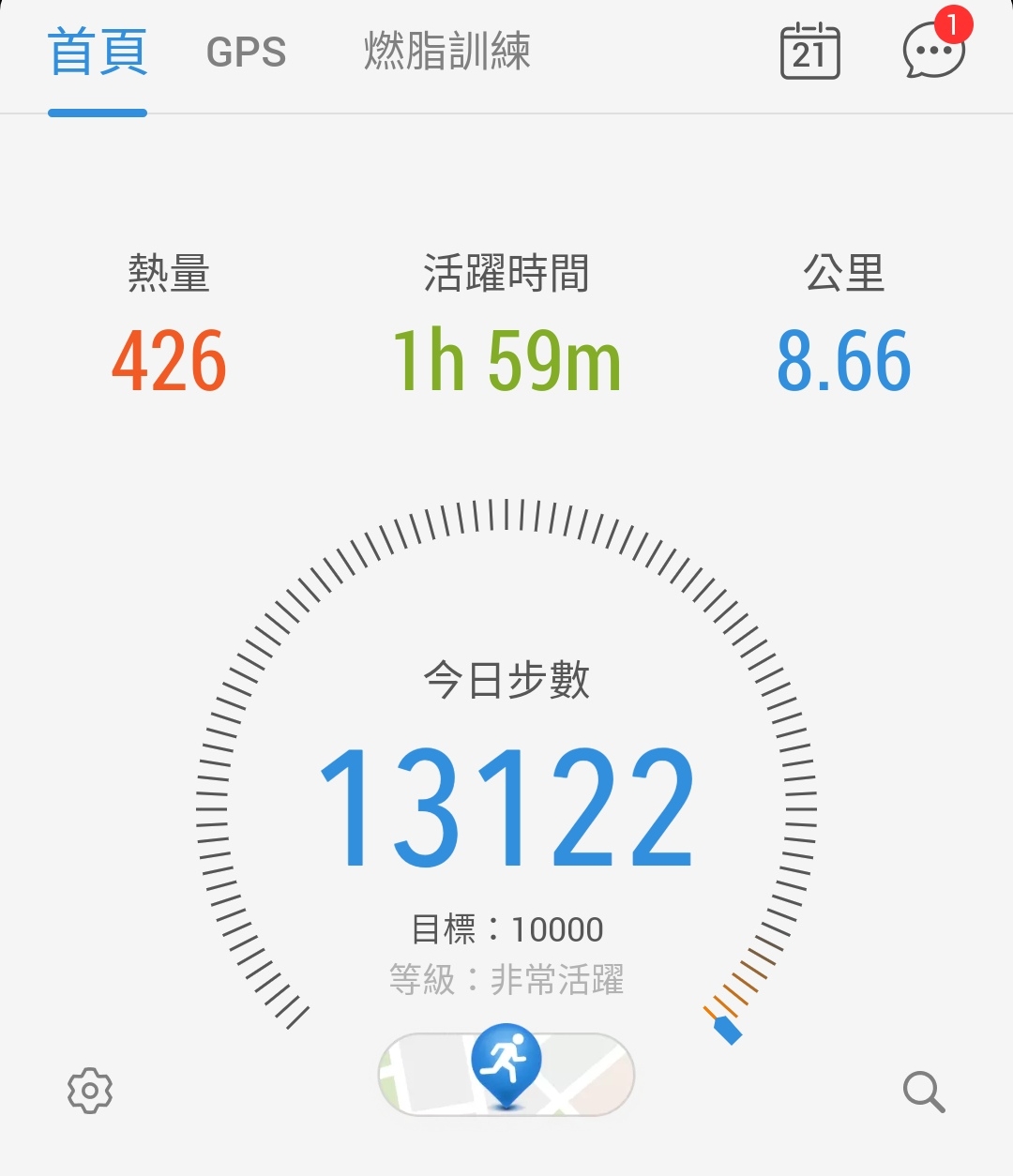The image size is (1013, 1176).
Task: Open settings via the gear icon
Action: tap(90, 1091)
